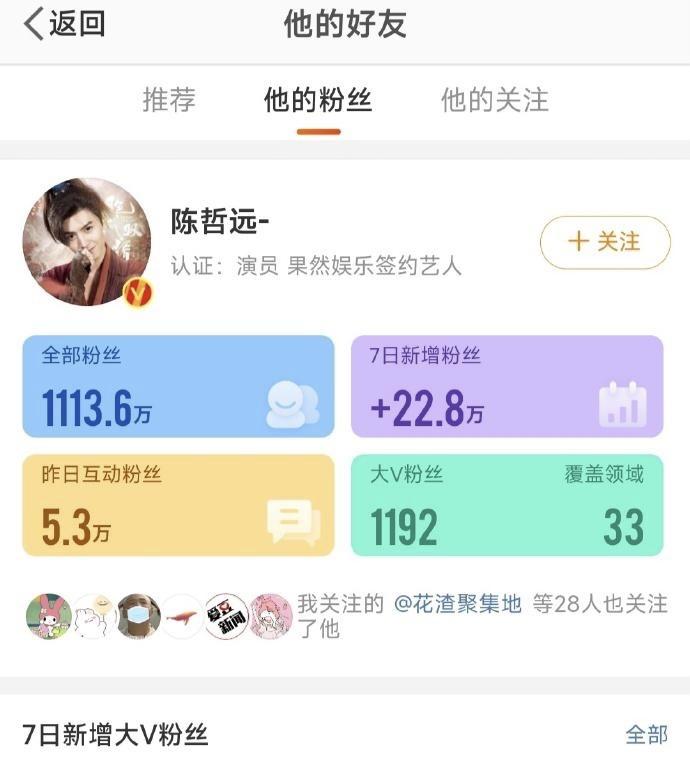Switch to the 他的关注 tab
Screen dimensions: 690x777
495,100
